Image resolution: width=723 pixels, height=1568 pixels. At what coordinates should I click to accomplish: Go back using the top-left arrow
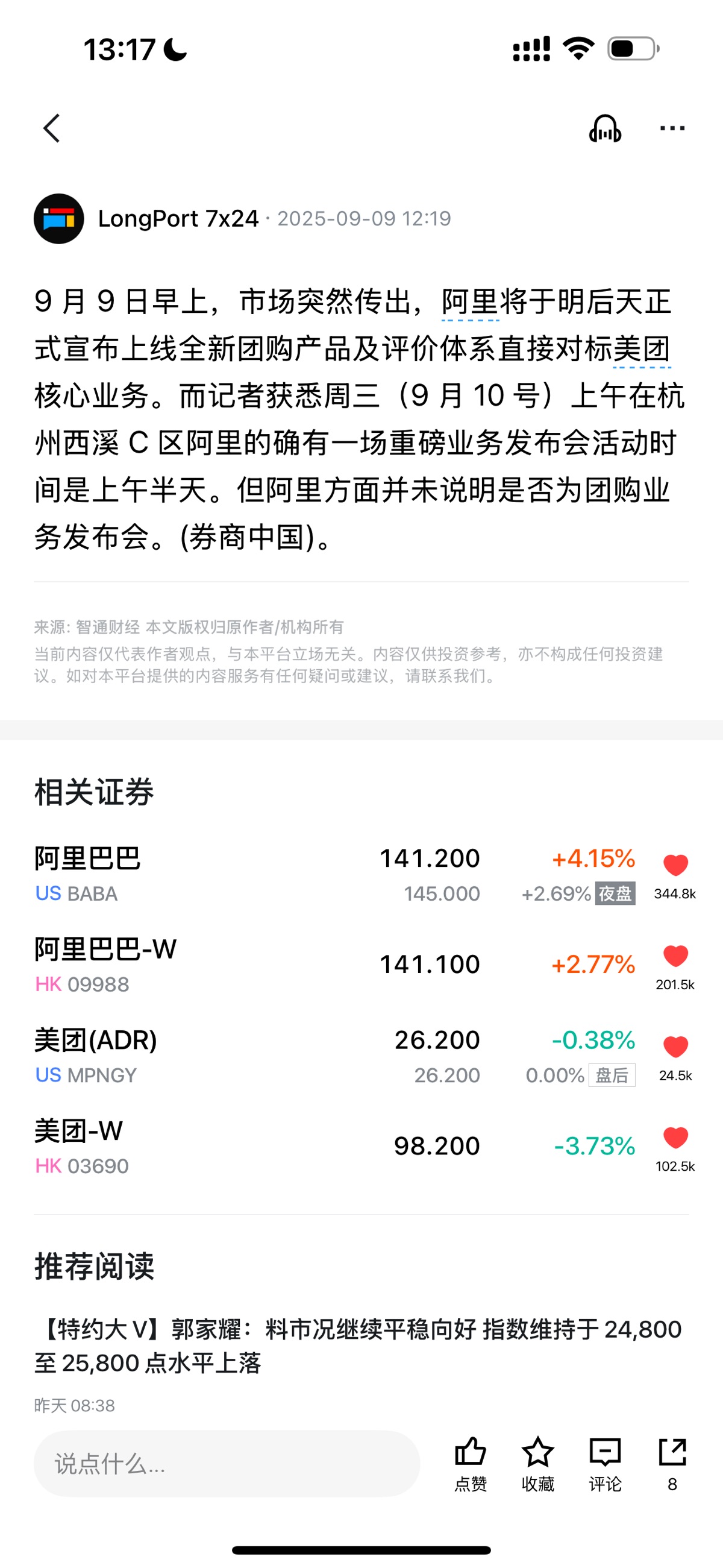click(52, 128)
